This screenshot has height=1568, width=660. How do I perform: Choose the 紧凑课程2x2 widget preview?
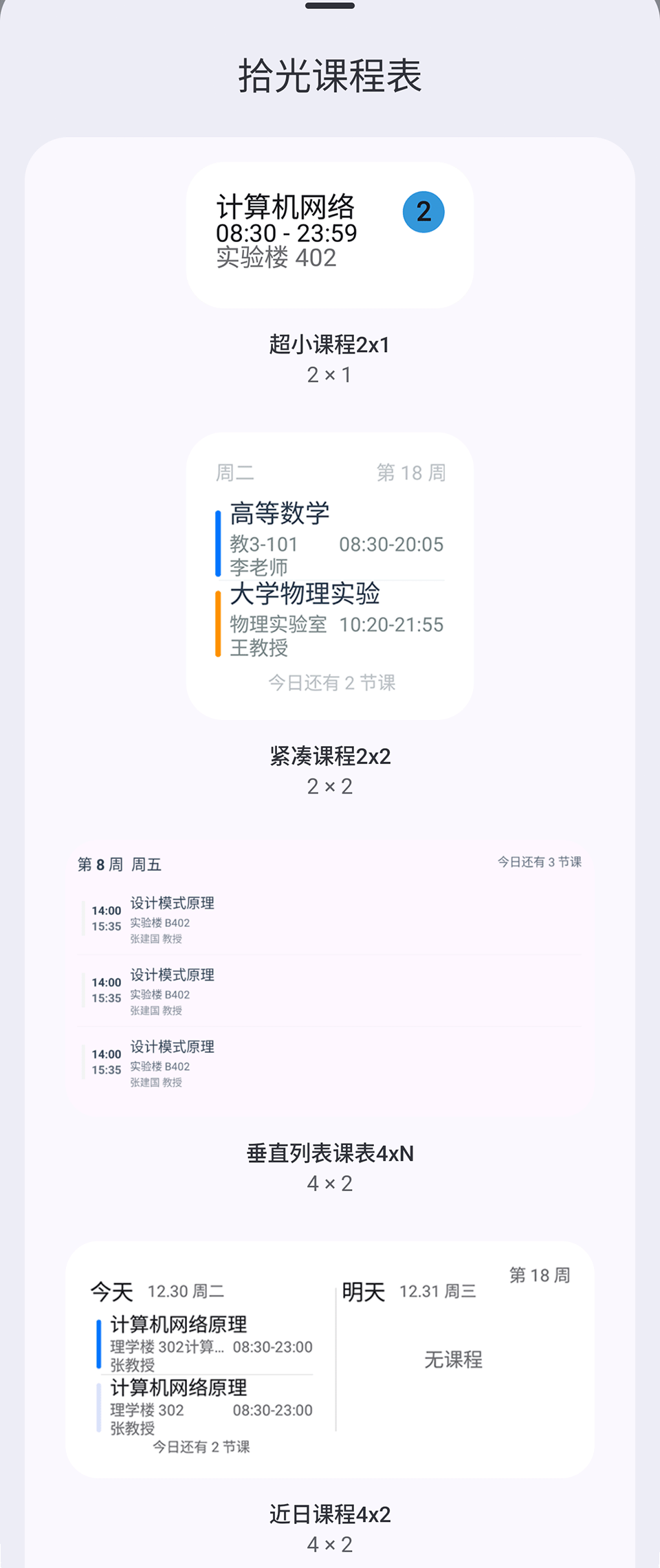(x=330, y=576)
